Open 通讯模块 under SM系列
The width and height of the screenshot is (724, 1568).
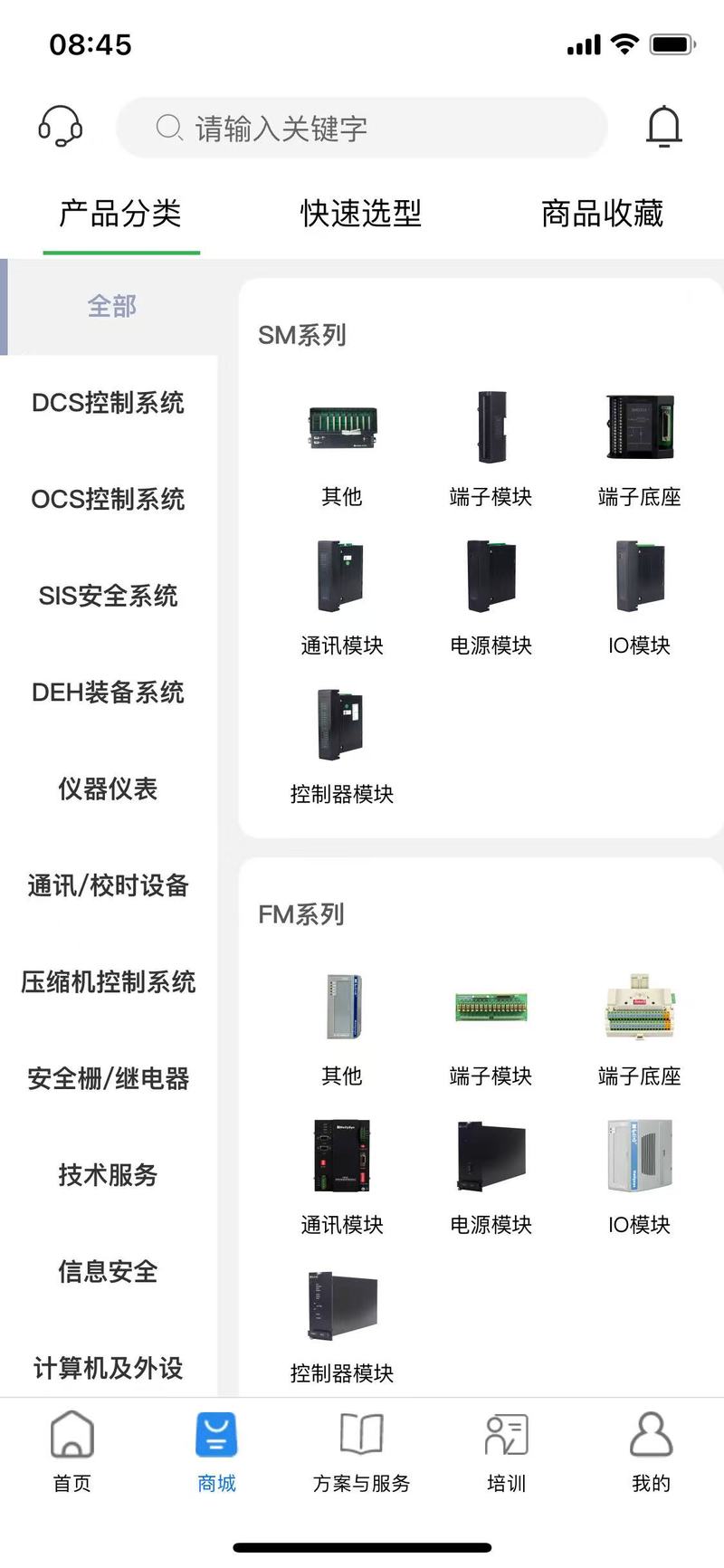tap(341, 598)
